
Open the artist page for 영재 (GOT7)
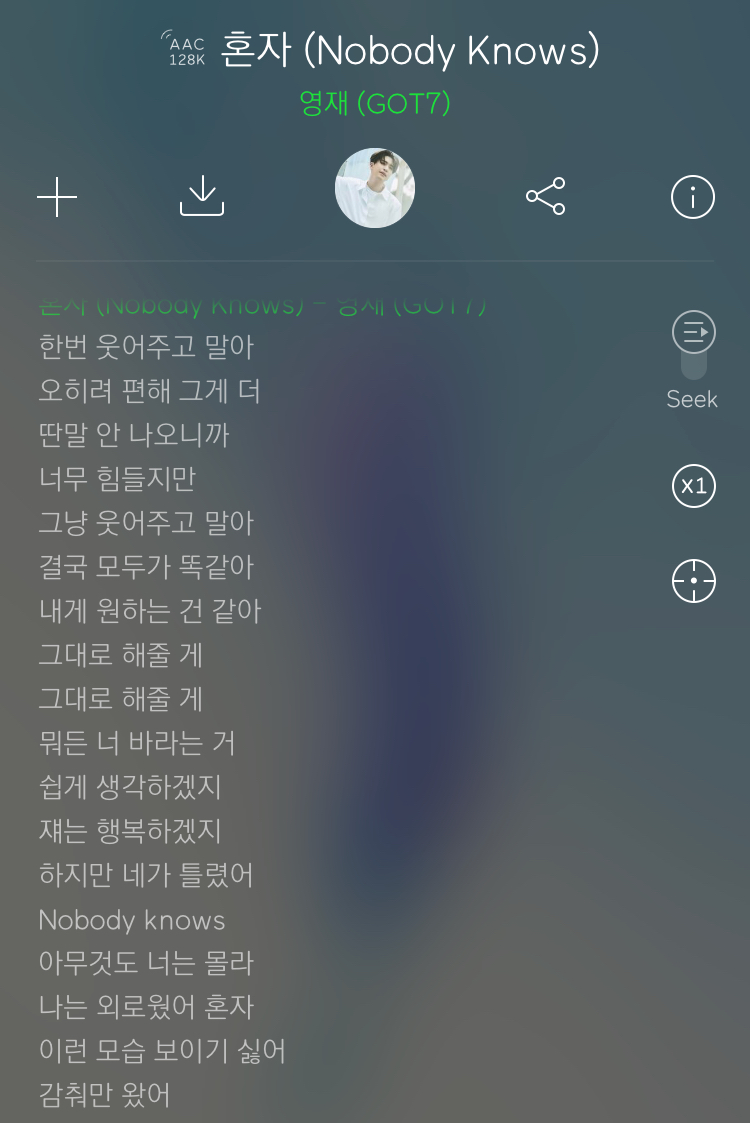(x=375, y=103)
